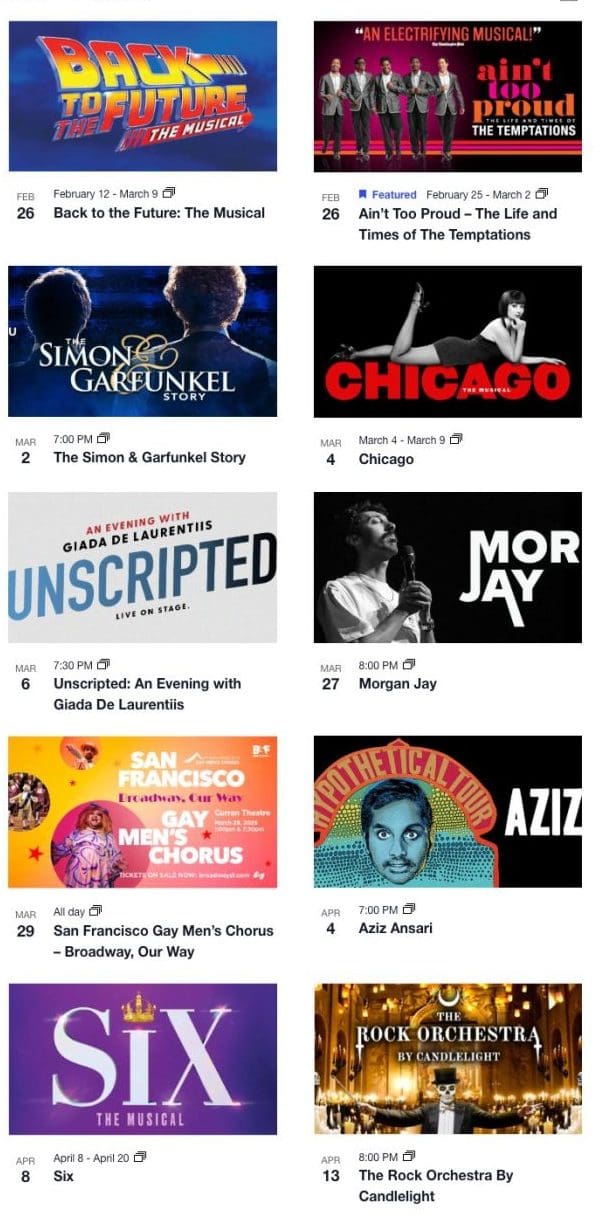Open Six The Musical poster
This screenshot has width=602, height=1216.
pos(142,1059)
